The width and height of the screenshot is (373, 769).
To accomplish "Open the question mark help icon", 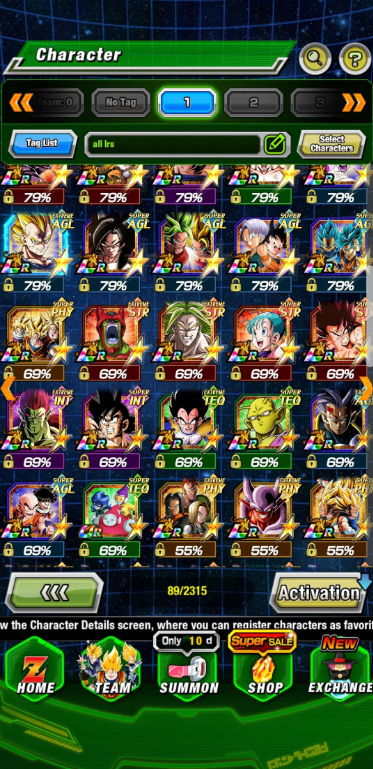I will (x=355, y=58).
